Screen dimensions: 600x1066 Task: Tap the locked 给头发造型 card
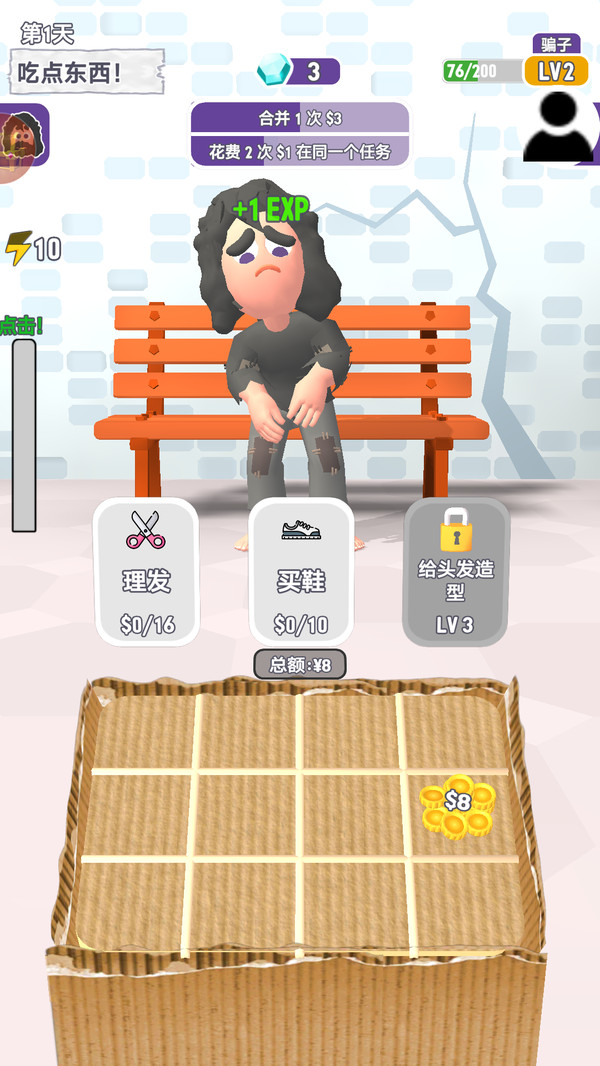tap(456, 571)
